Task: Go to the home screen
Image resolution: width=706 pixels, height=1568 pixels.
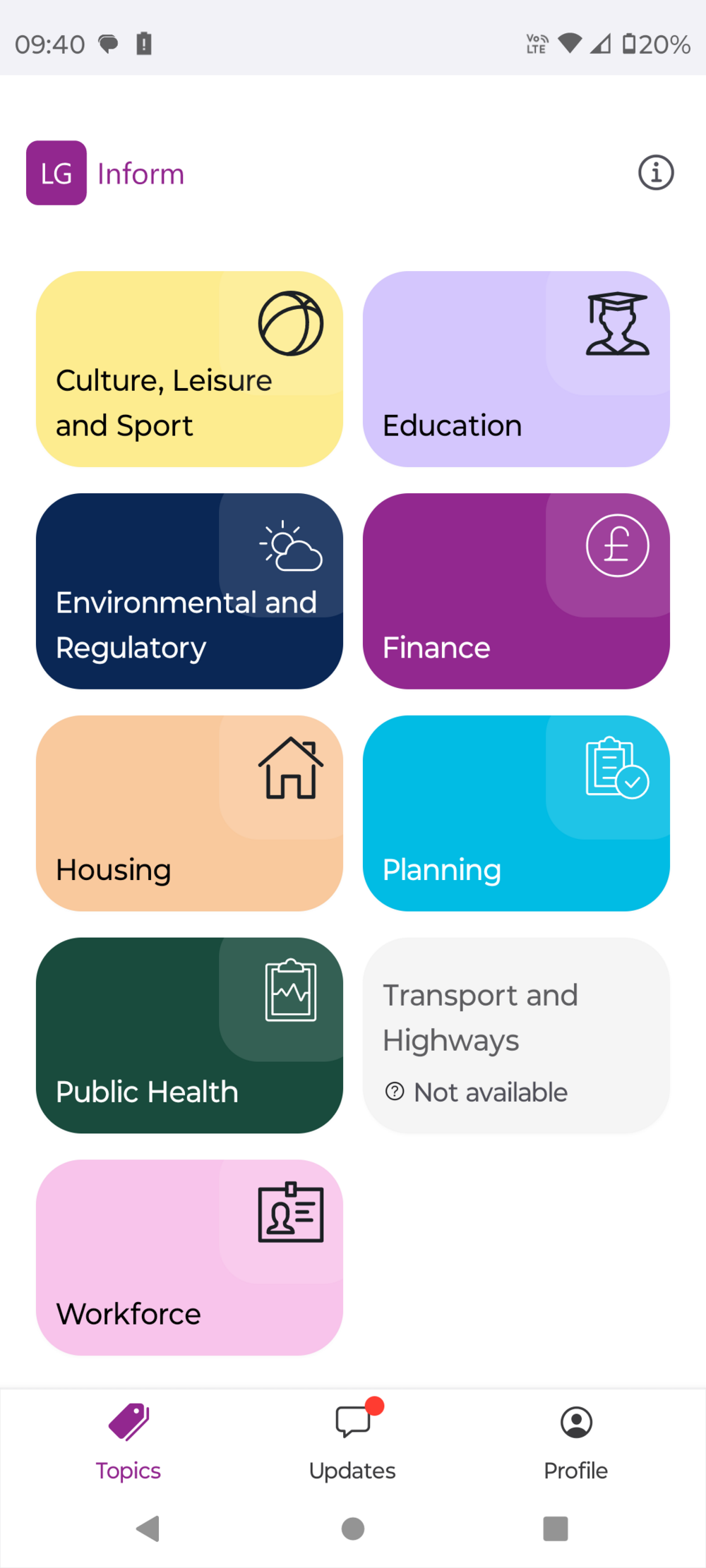Action: click(353, 1529)
